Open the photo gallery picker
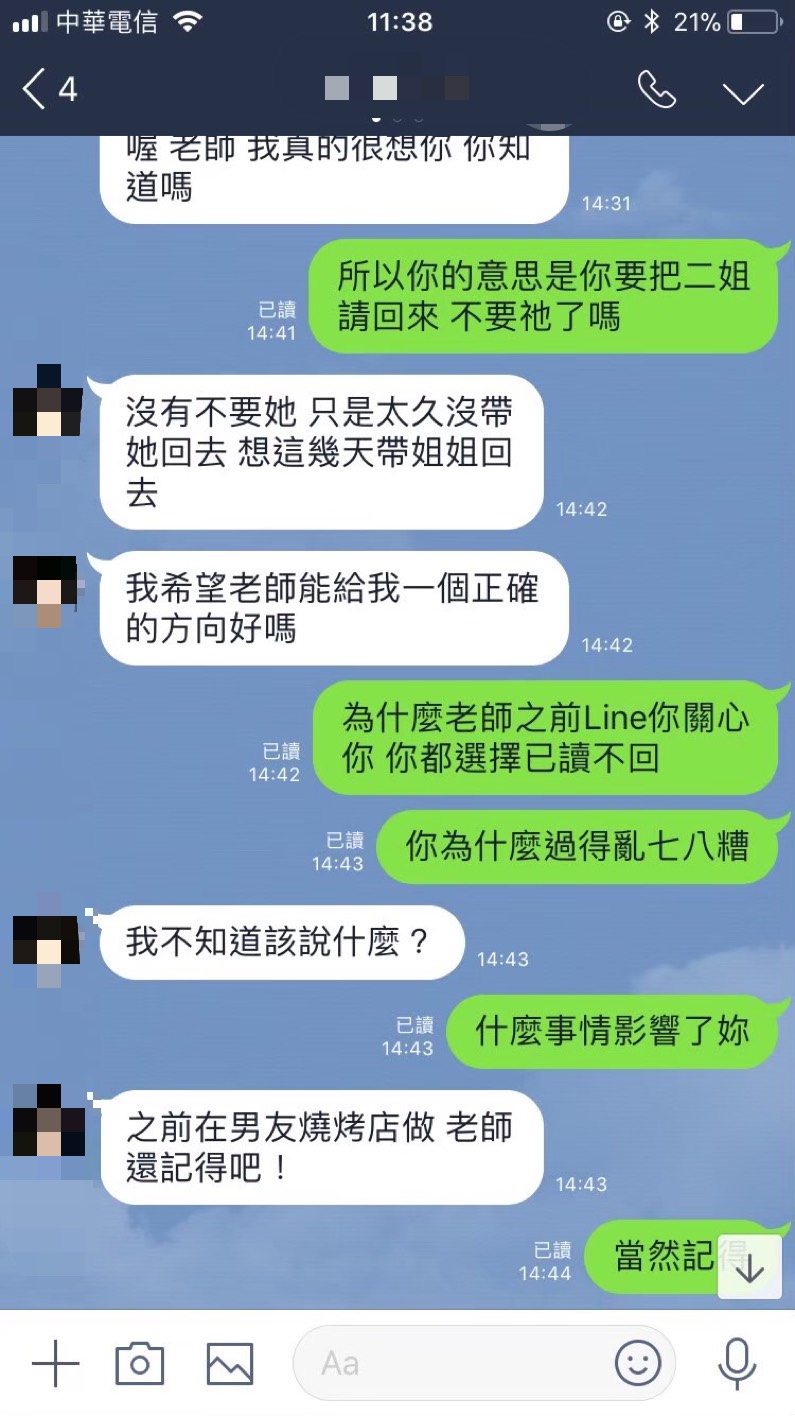 click(230, 1363)
